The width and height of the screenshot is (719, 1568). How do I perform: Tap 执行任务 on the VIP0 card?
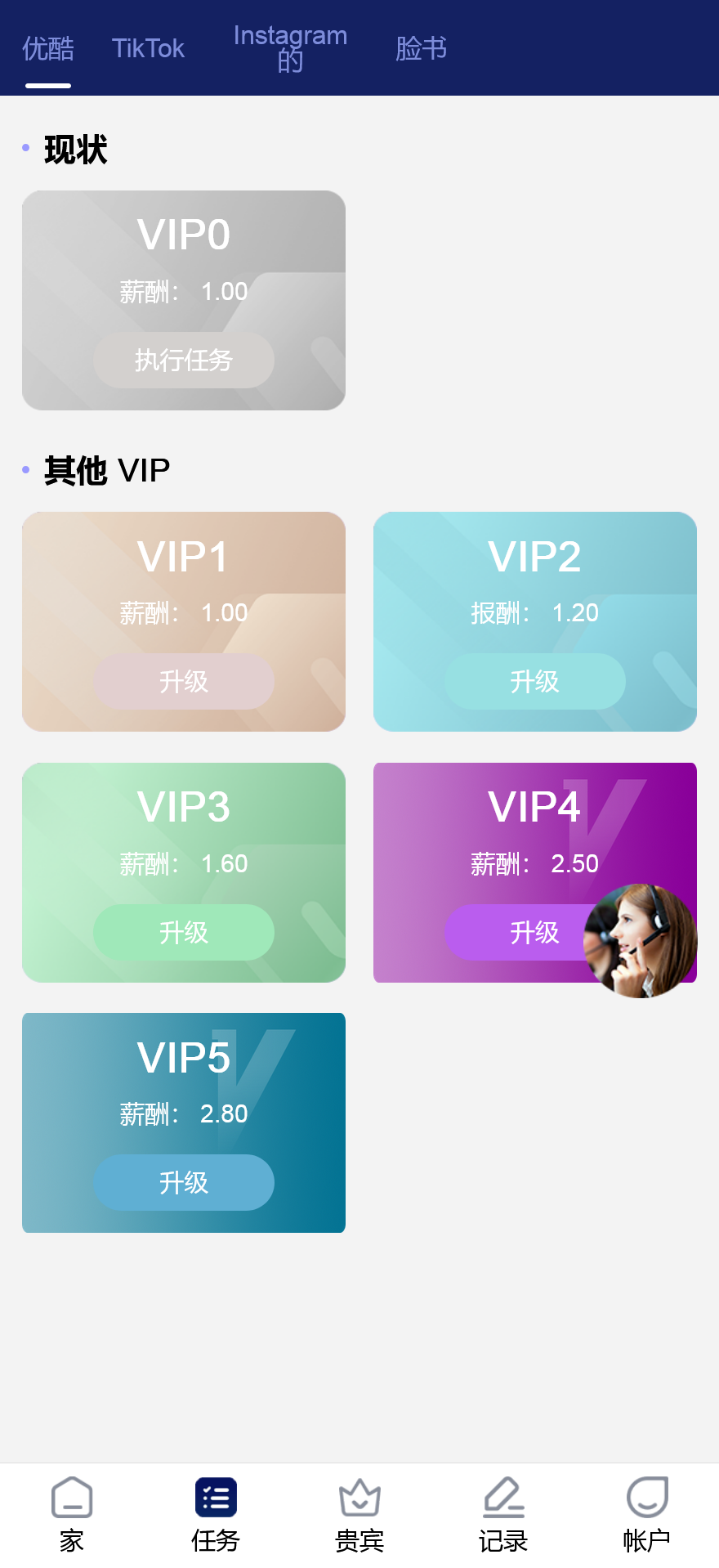click(x=184, y=360)
